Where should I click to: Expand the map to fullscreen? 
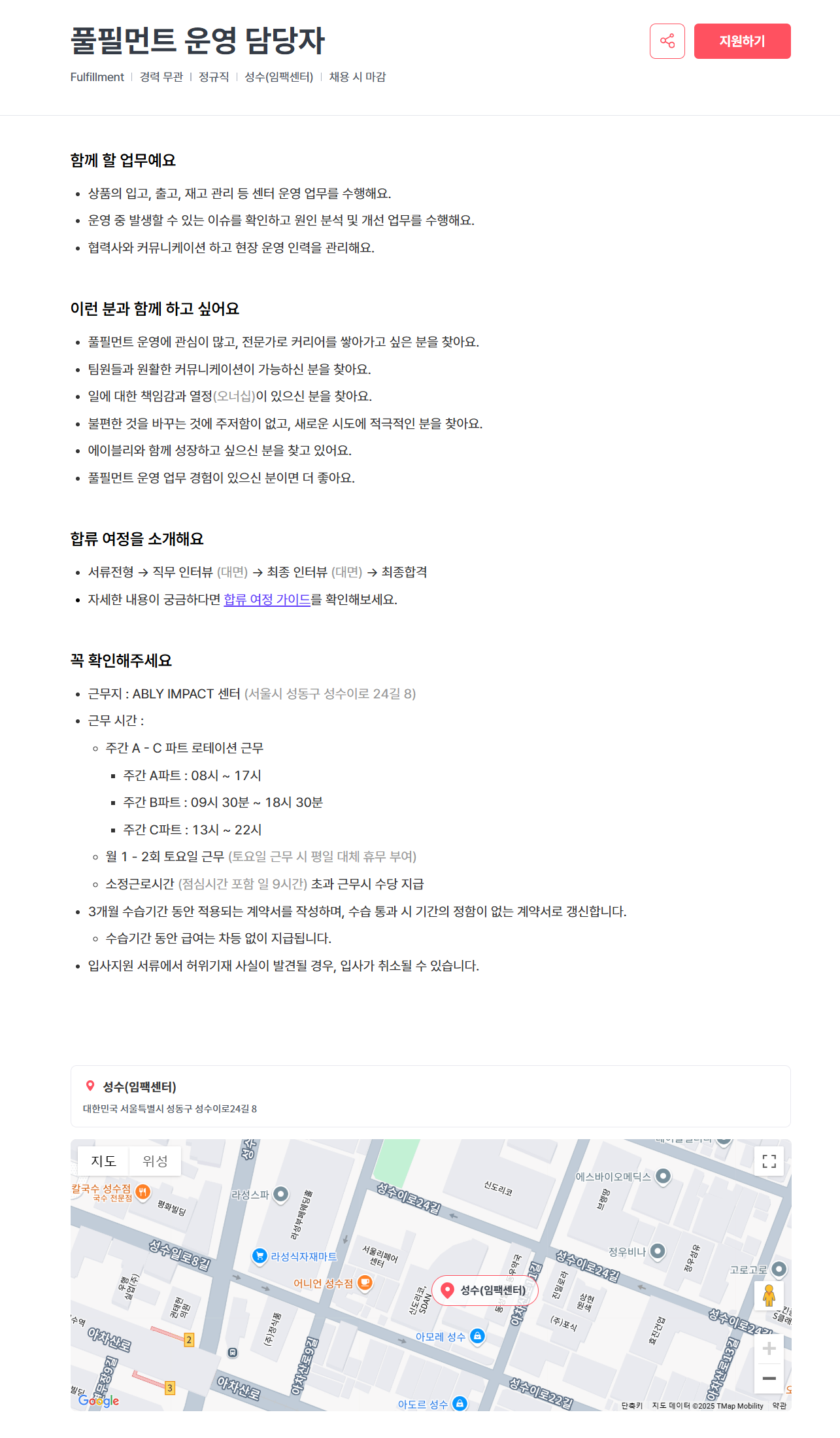point(769,1161)
